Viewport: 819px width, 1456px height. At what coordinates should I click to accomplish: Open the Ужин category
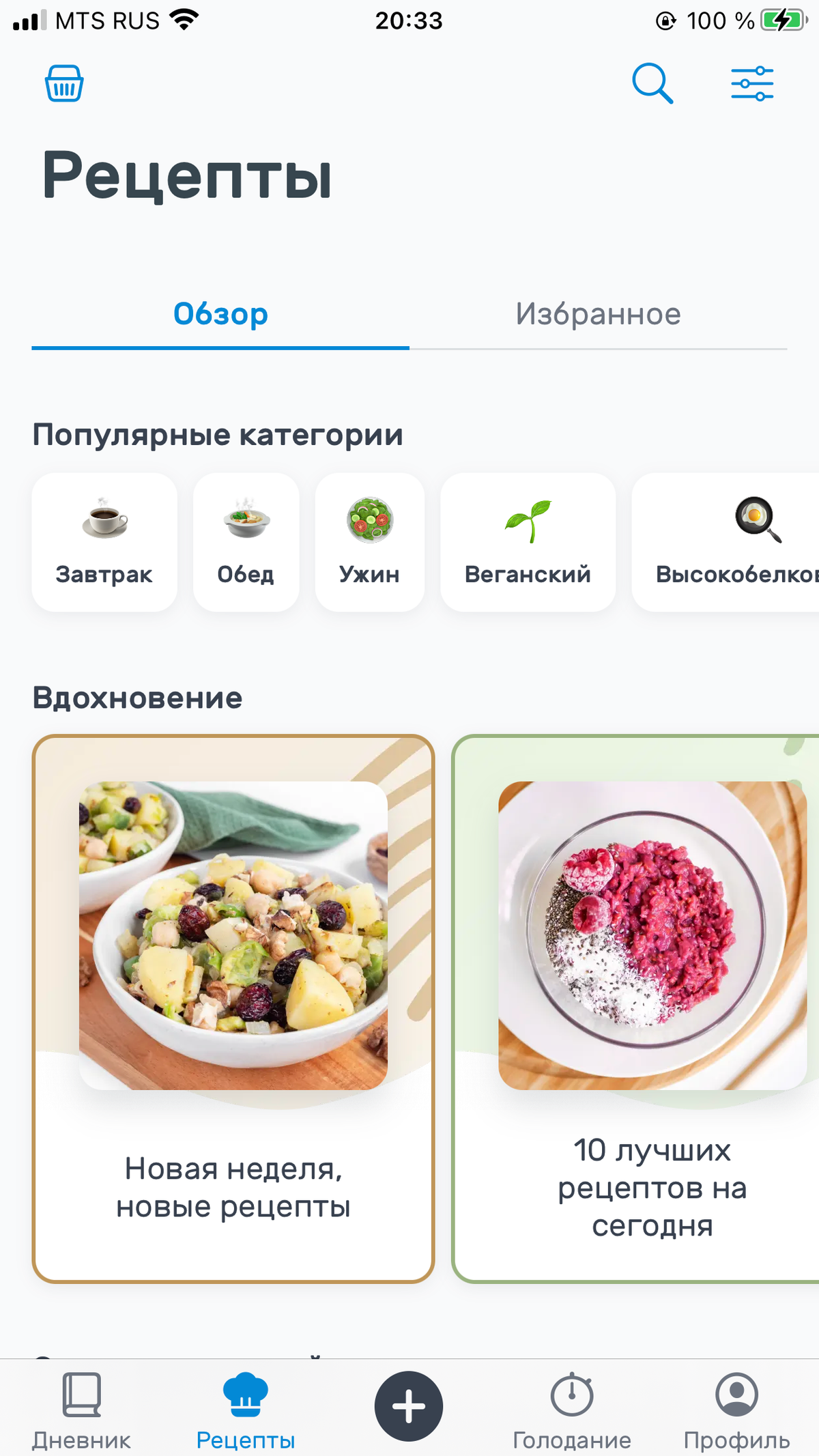point(369,542)
